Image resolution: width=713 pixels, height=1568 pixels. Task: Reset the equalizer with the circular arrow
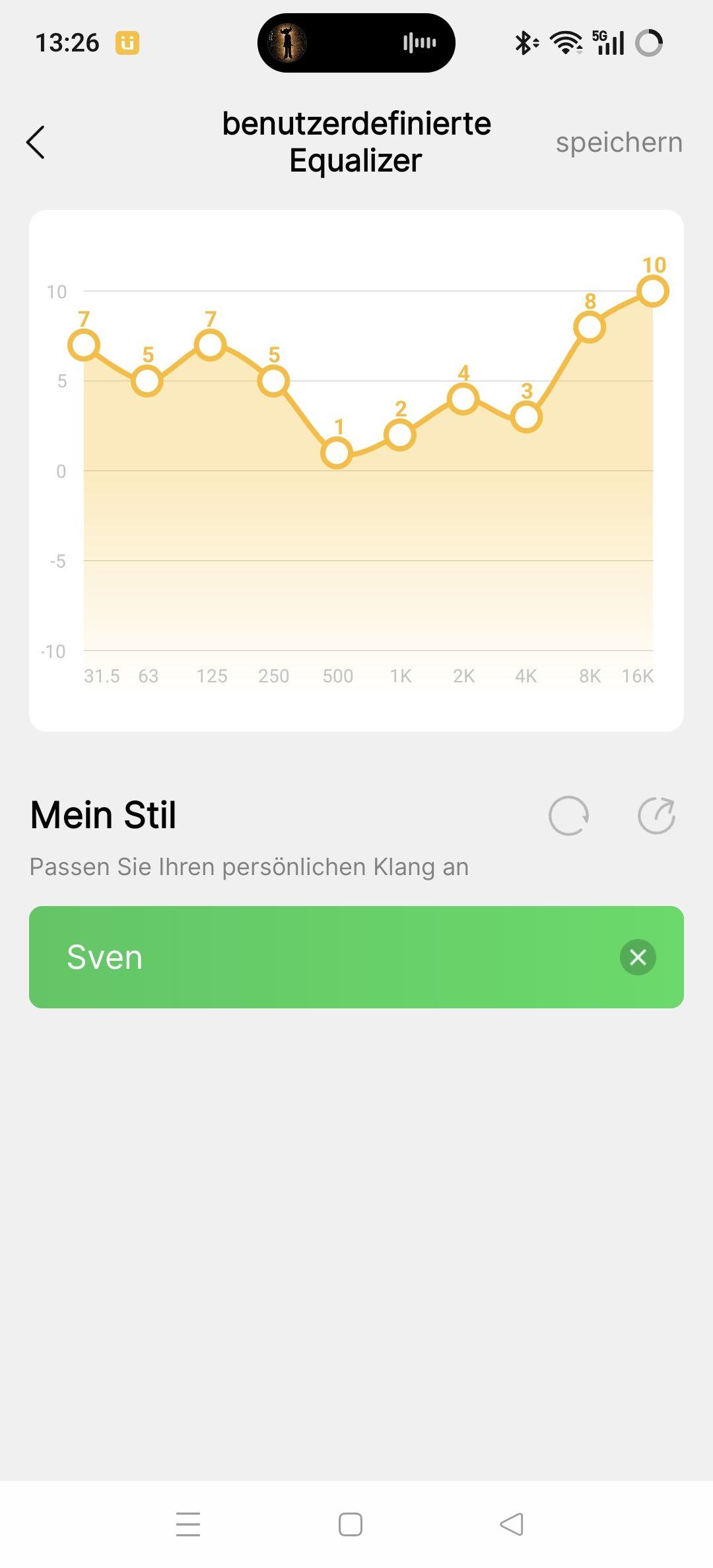[x=568, y=816]
